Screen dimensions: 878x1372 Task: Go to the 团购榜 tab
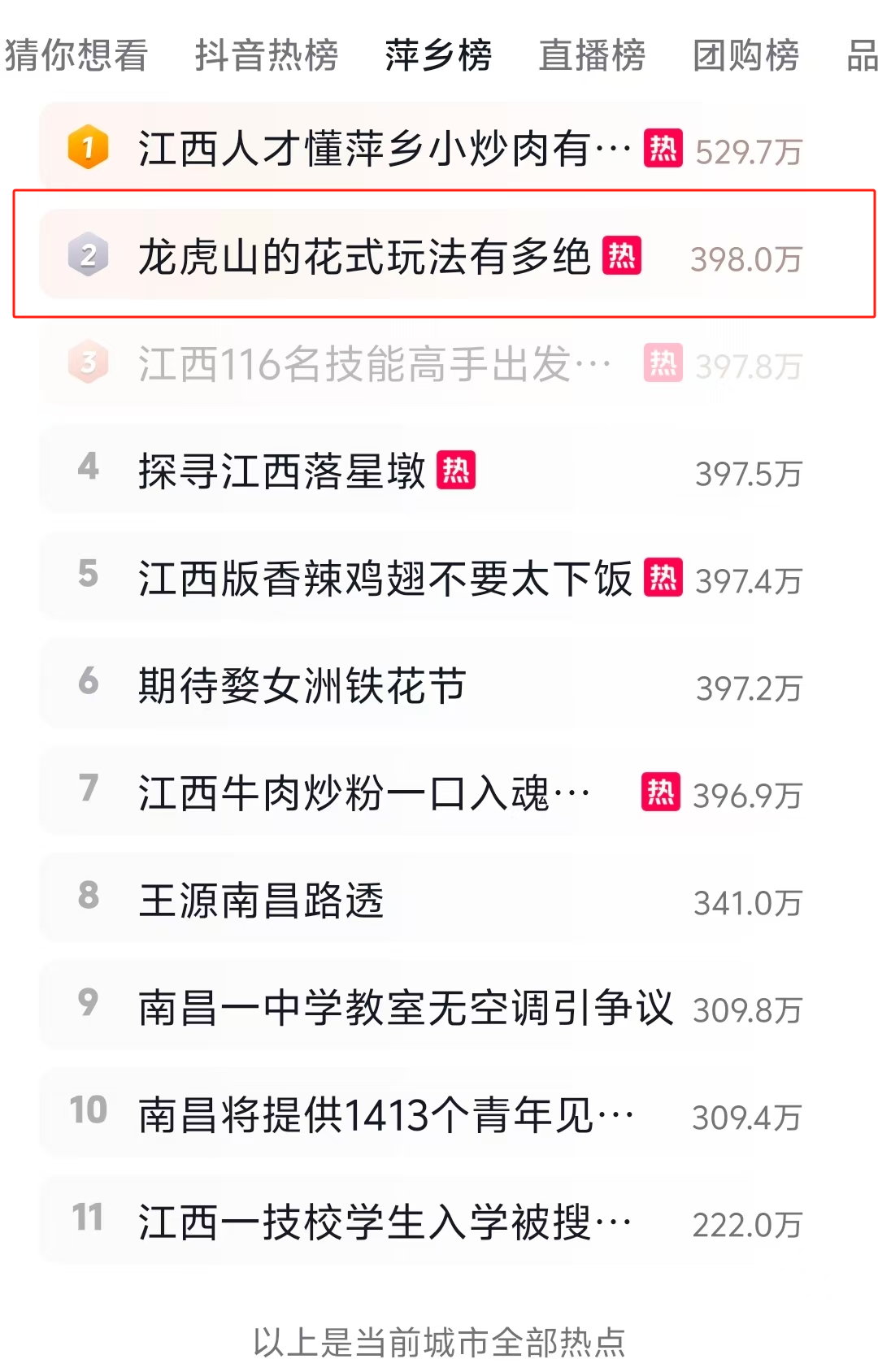click(745, 55)
